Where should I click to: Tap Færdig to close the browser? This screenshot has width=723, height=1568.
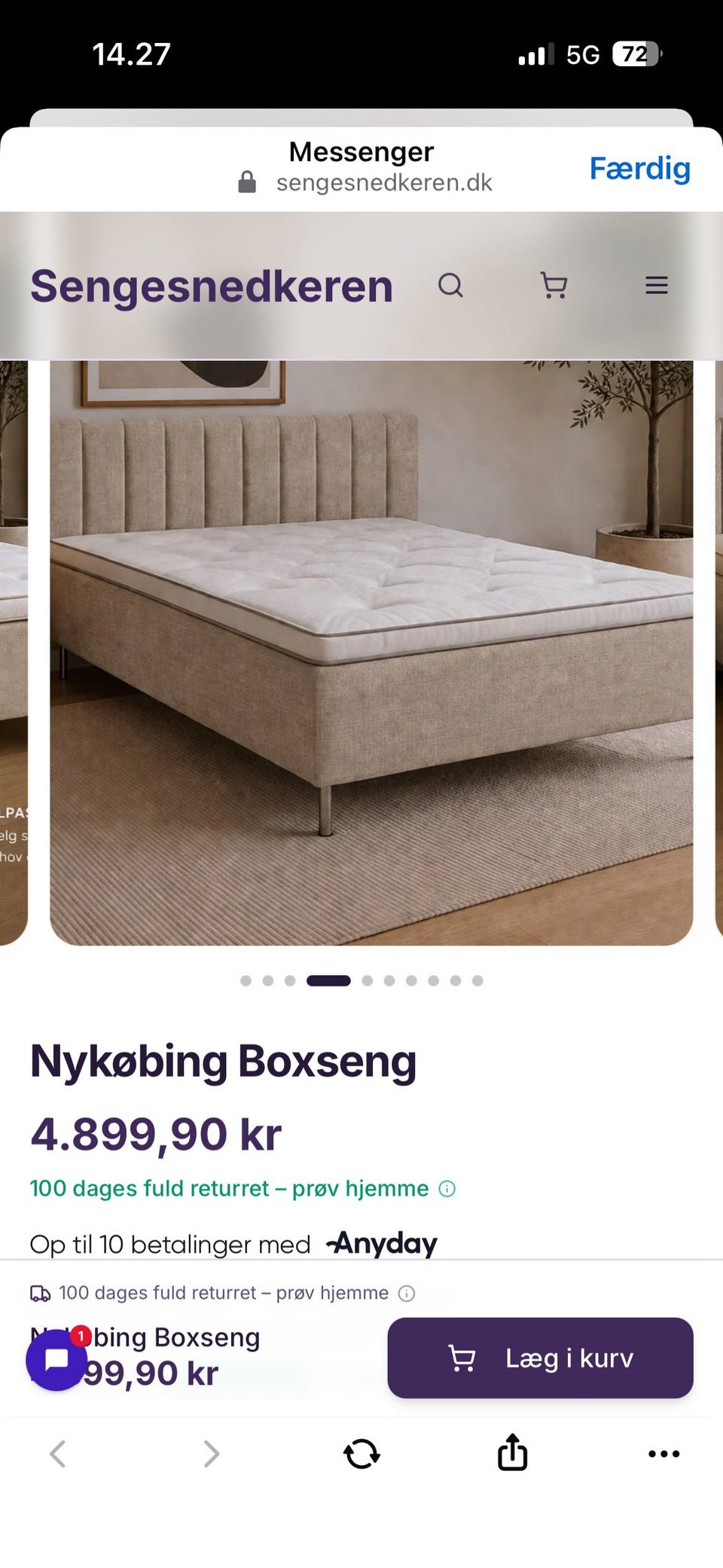coord(639,169)
